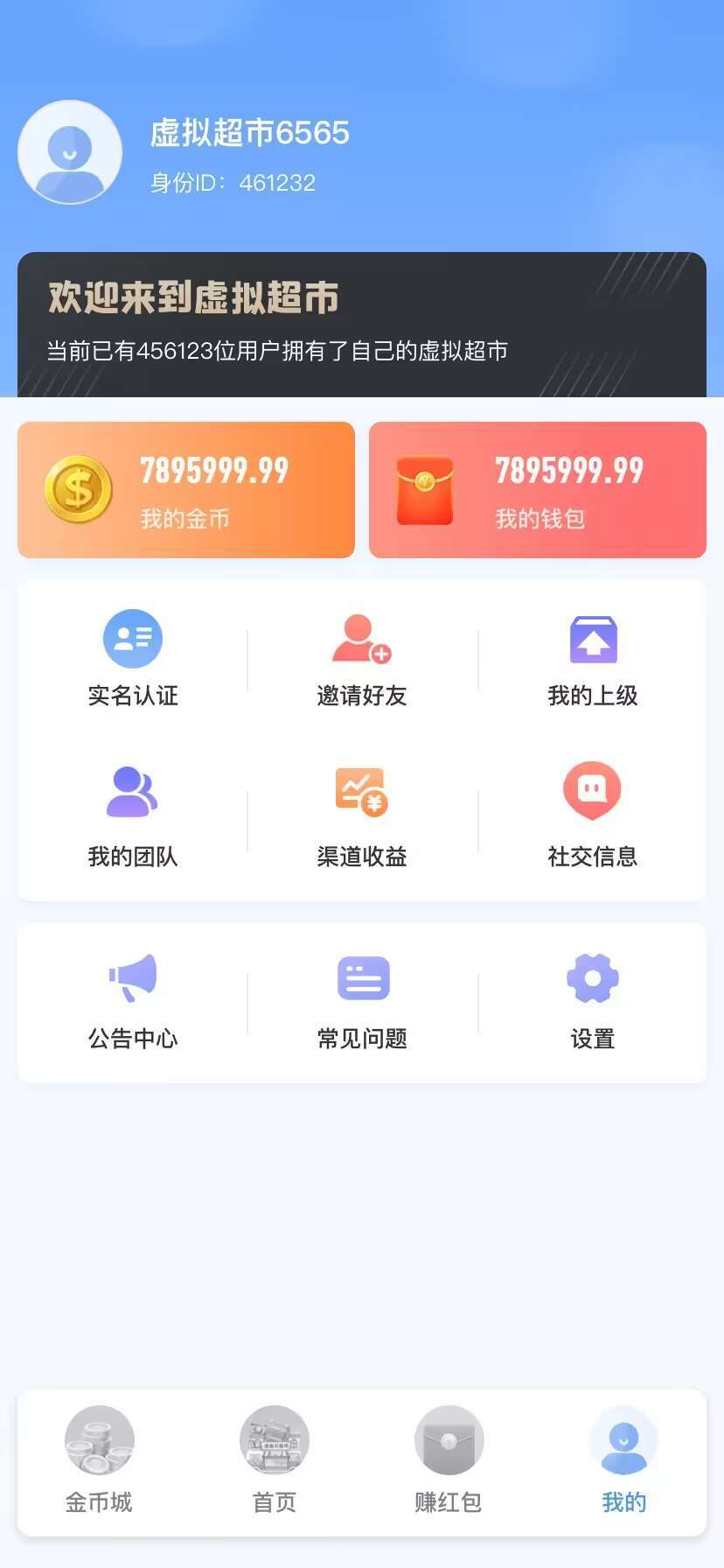Switch to the 首页 home tab
Screen dimensions: 724x1568
coord(274,1459)
